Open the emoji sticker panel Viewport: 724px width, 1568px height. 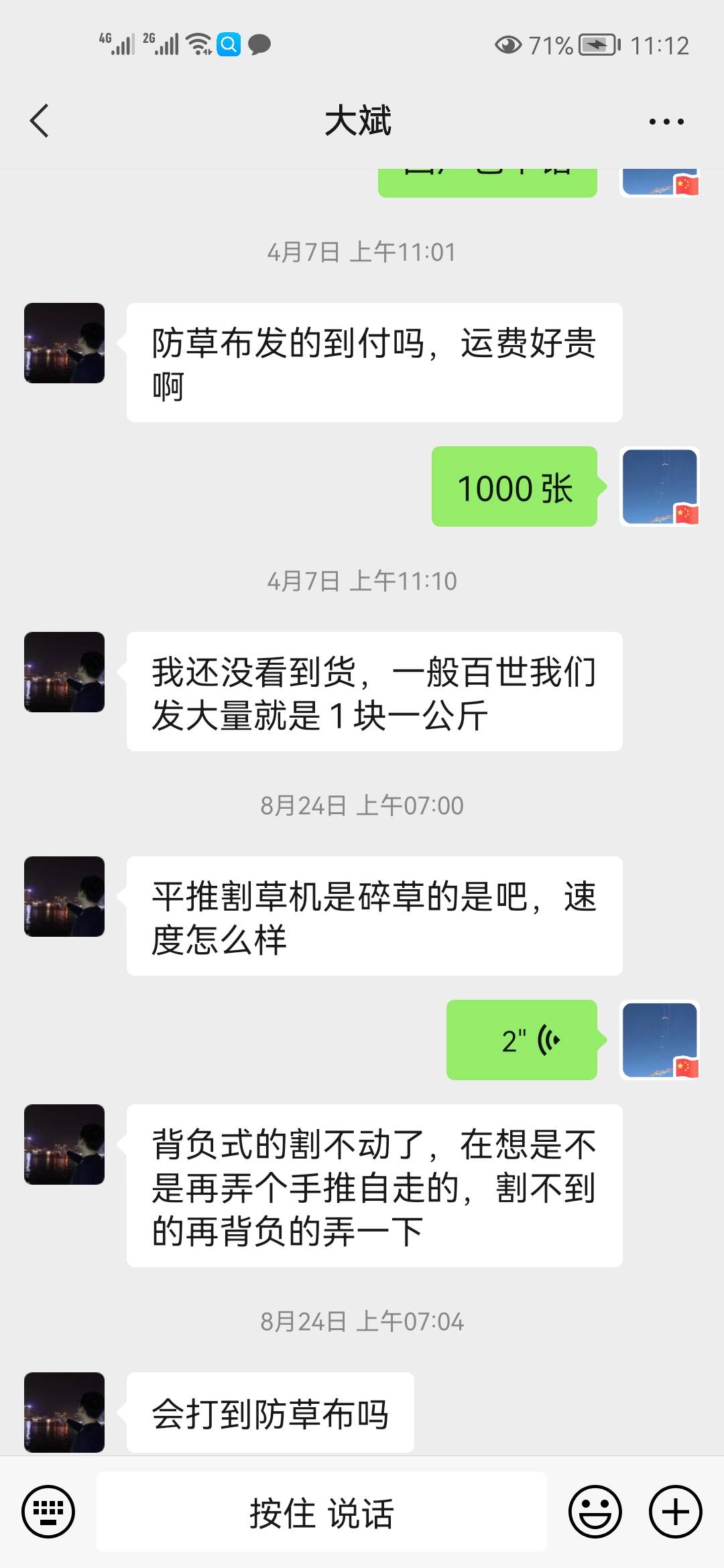[x=595, y=1512]
